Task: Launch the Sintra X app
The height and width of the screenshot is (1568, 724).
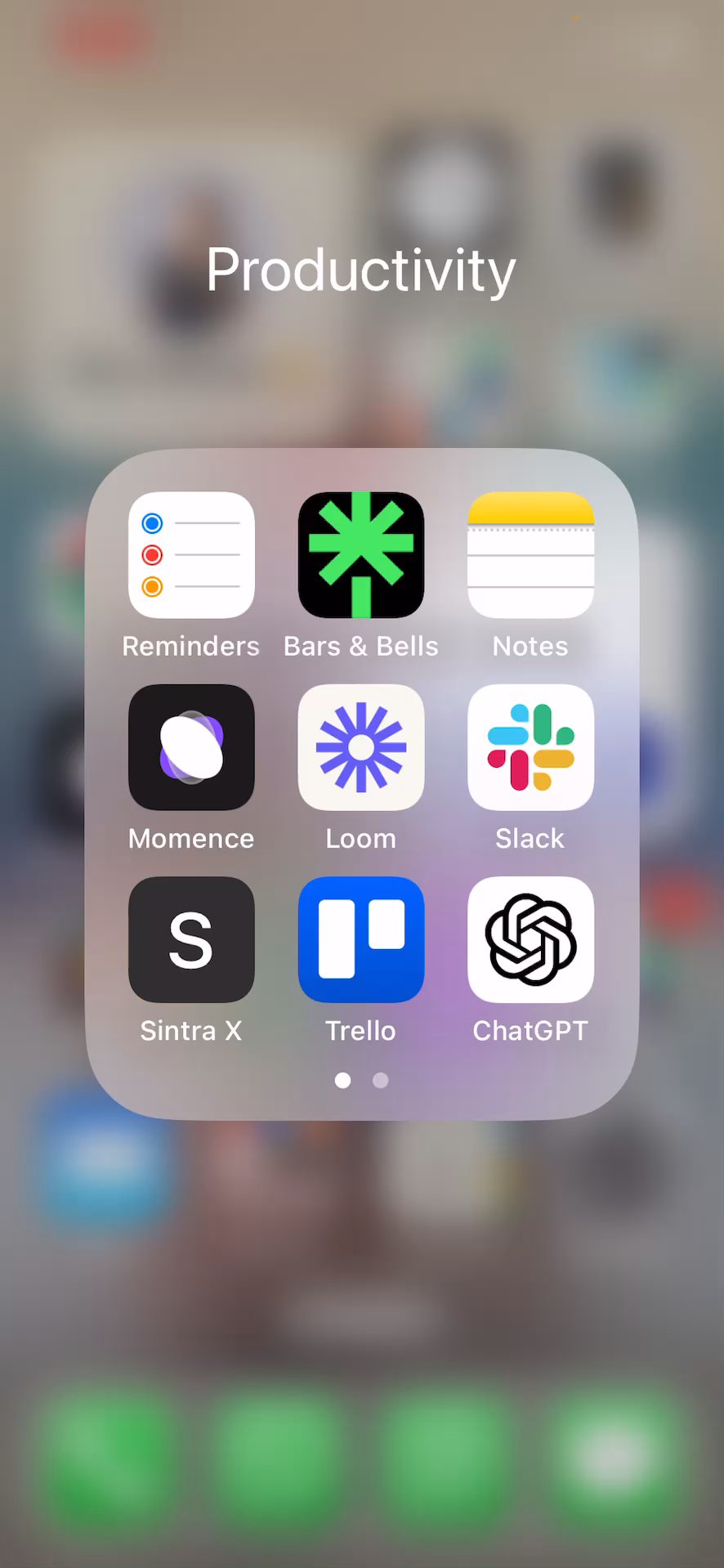Action: click(x=191, y=939)
